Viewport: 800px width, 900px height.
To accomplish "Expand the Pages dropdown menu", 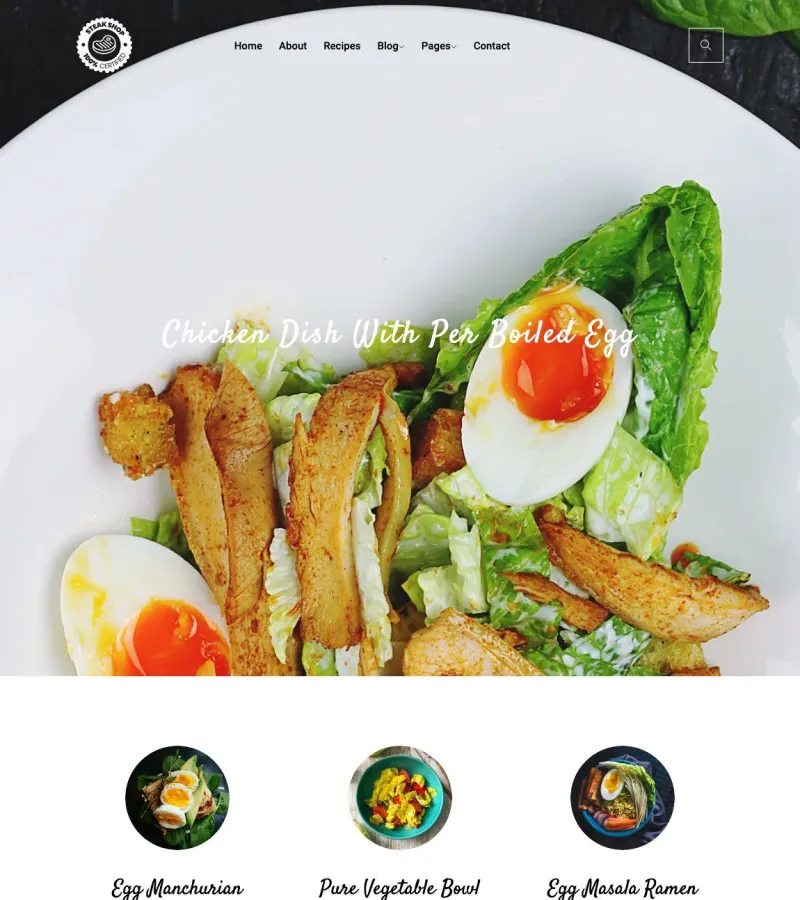I will 437,45.
